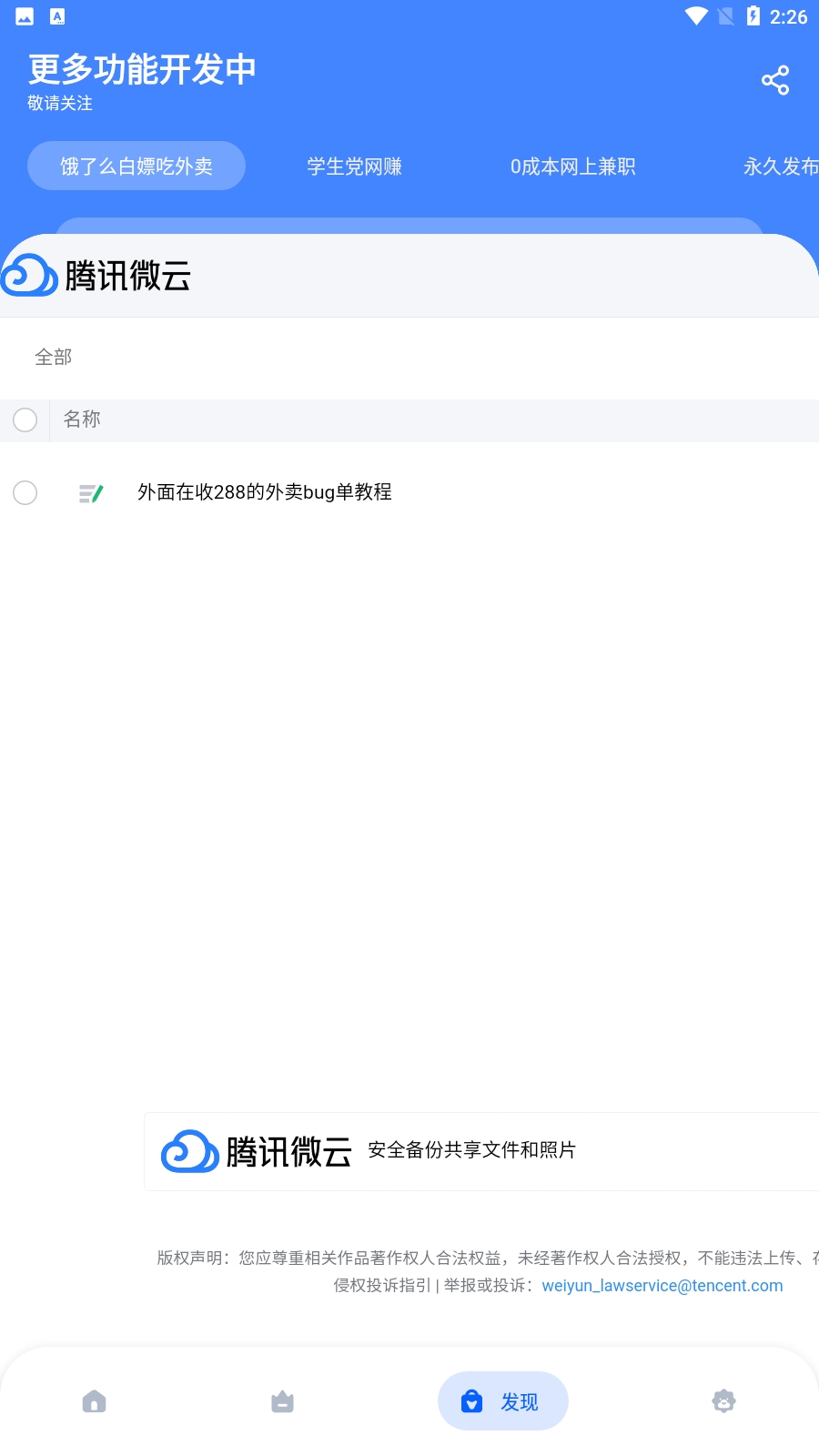Screen dimensions: 819x1456
Task: Open the weiyun_lawservice@tencent.com email link
Action: pyautogui.click(x=662, y=1286)
